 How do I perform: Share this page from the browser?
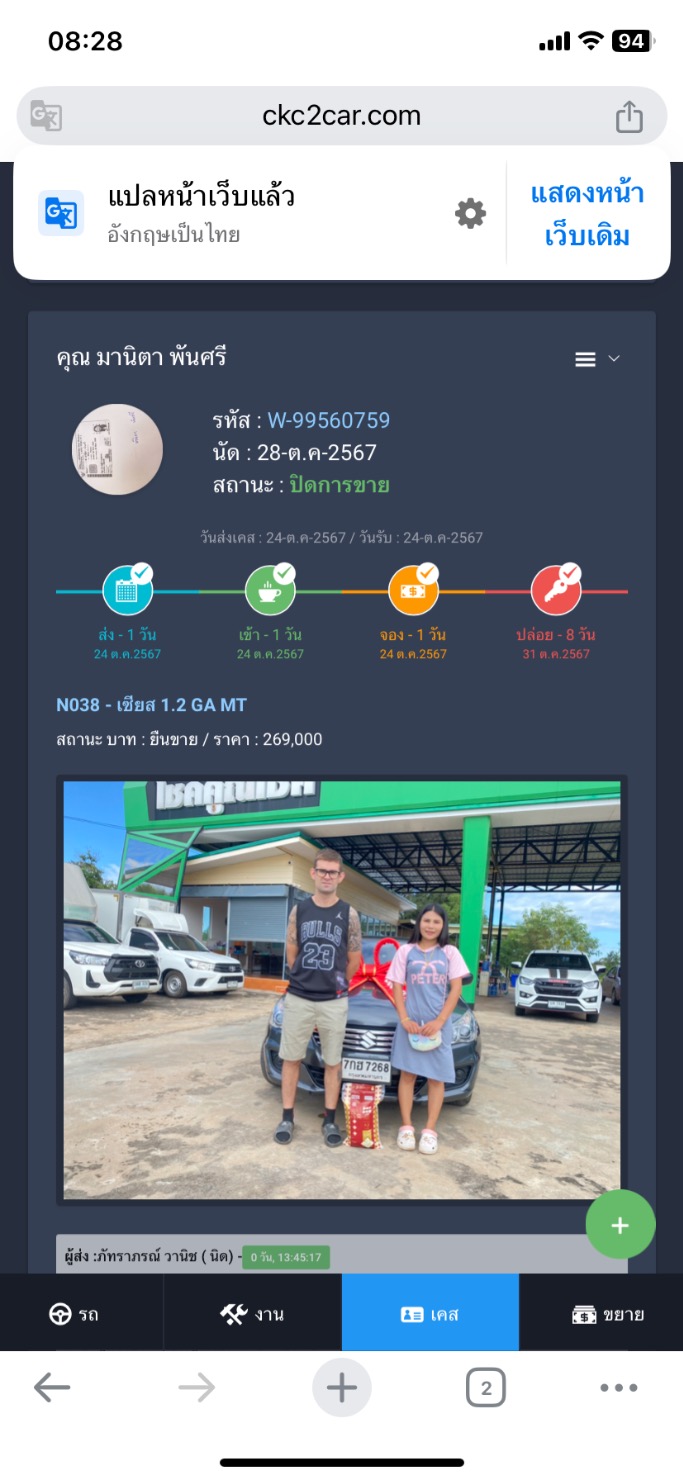point(628,117)
